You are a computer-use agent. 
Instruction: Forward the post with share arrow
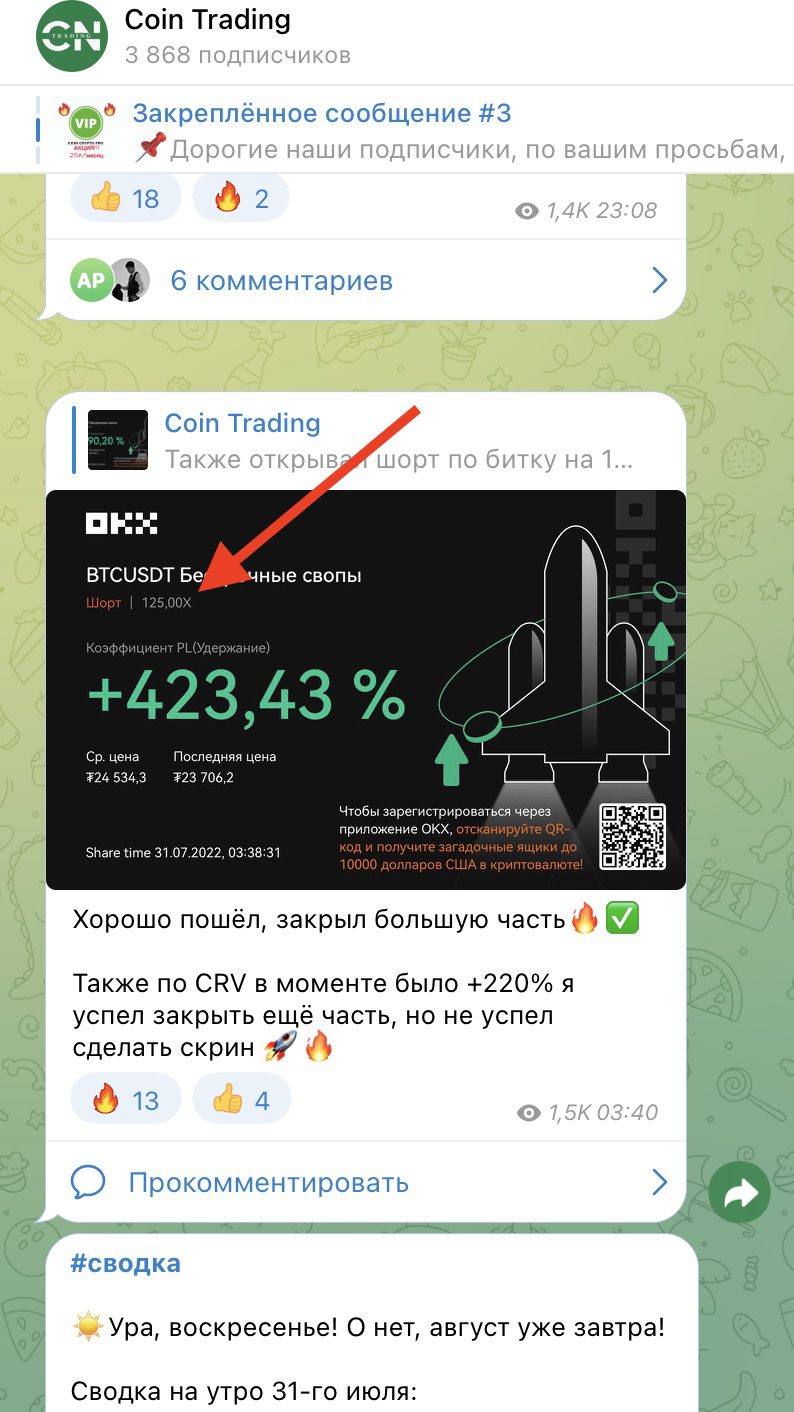(x=739, y=1193)
